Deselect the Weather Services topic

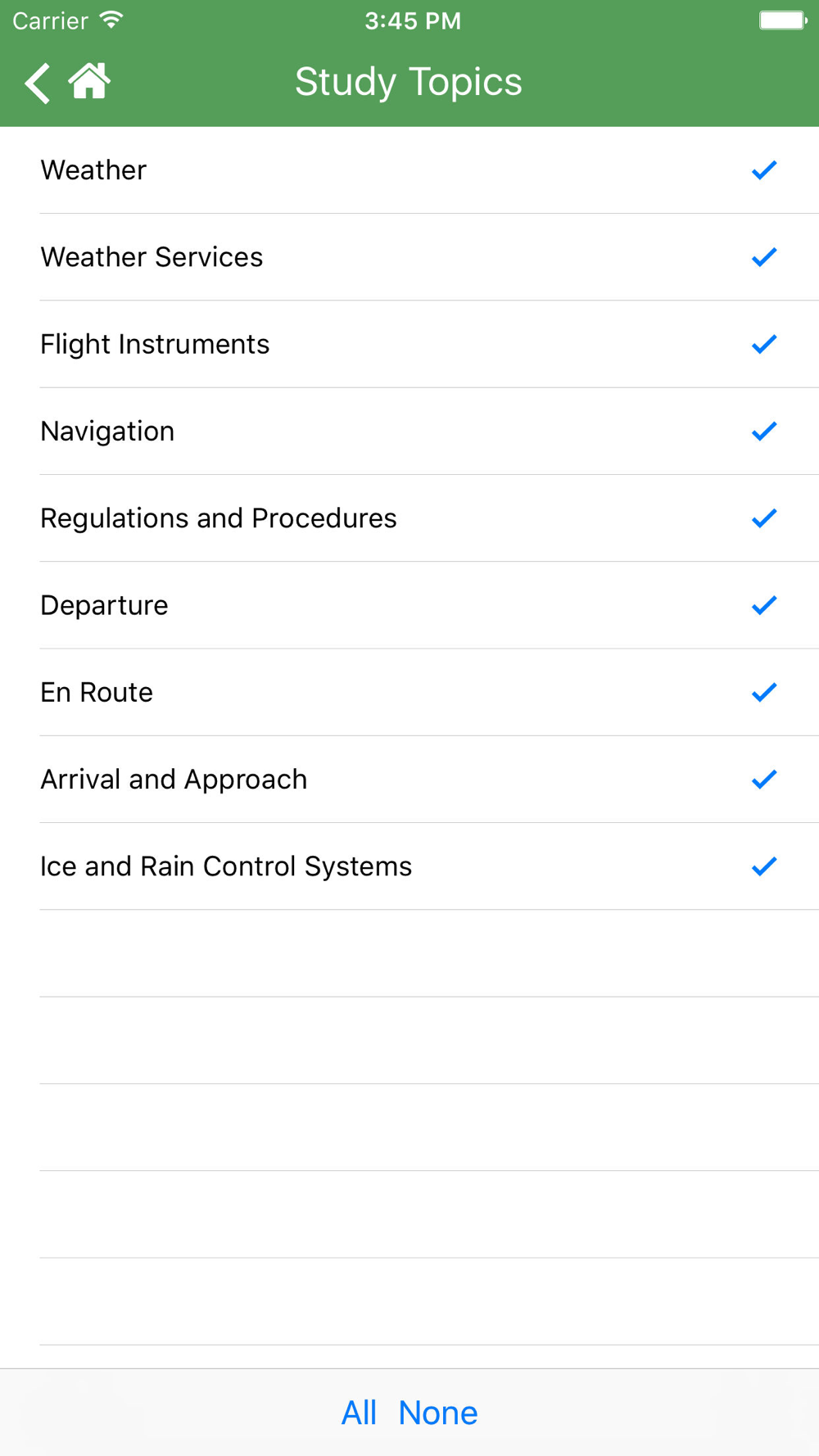point(409,257)
